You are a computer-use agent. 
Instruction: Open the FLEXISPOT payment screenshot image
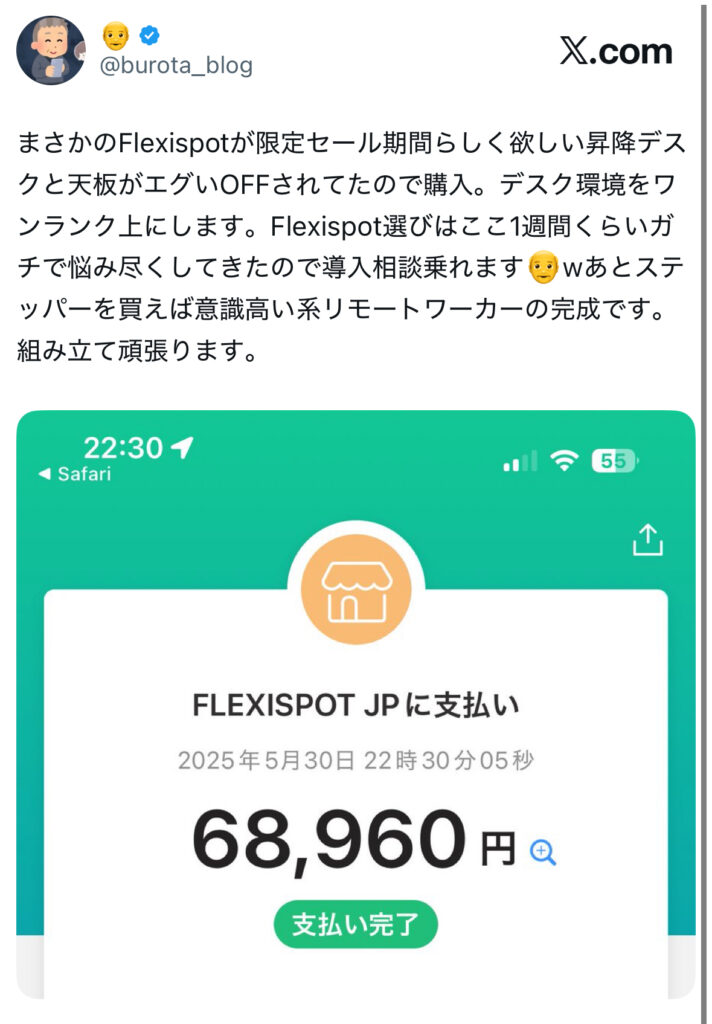355,700
